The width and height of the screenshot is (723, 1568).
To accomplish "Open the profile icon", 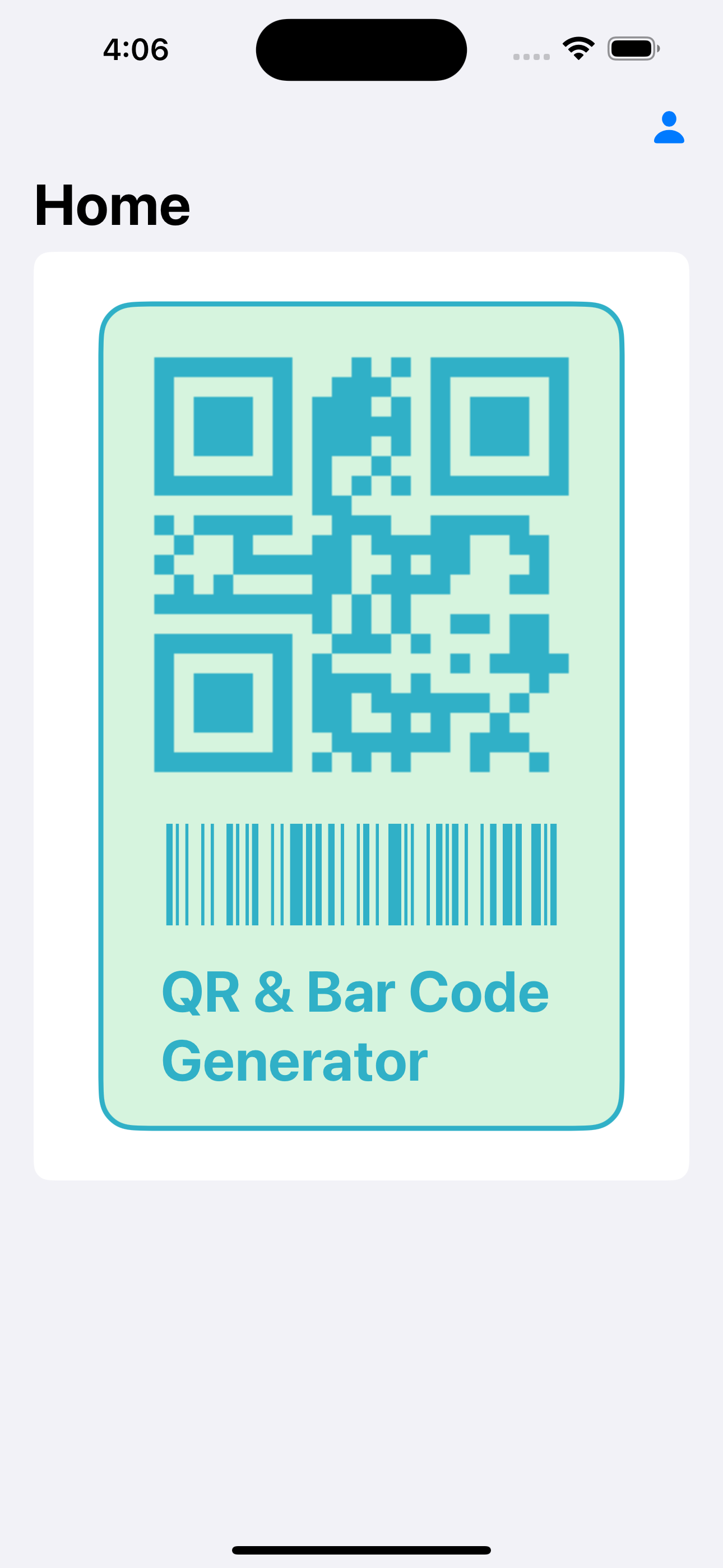I will (x=669, y=127).
